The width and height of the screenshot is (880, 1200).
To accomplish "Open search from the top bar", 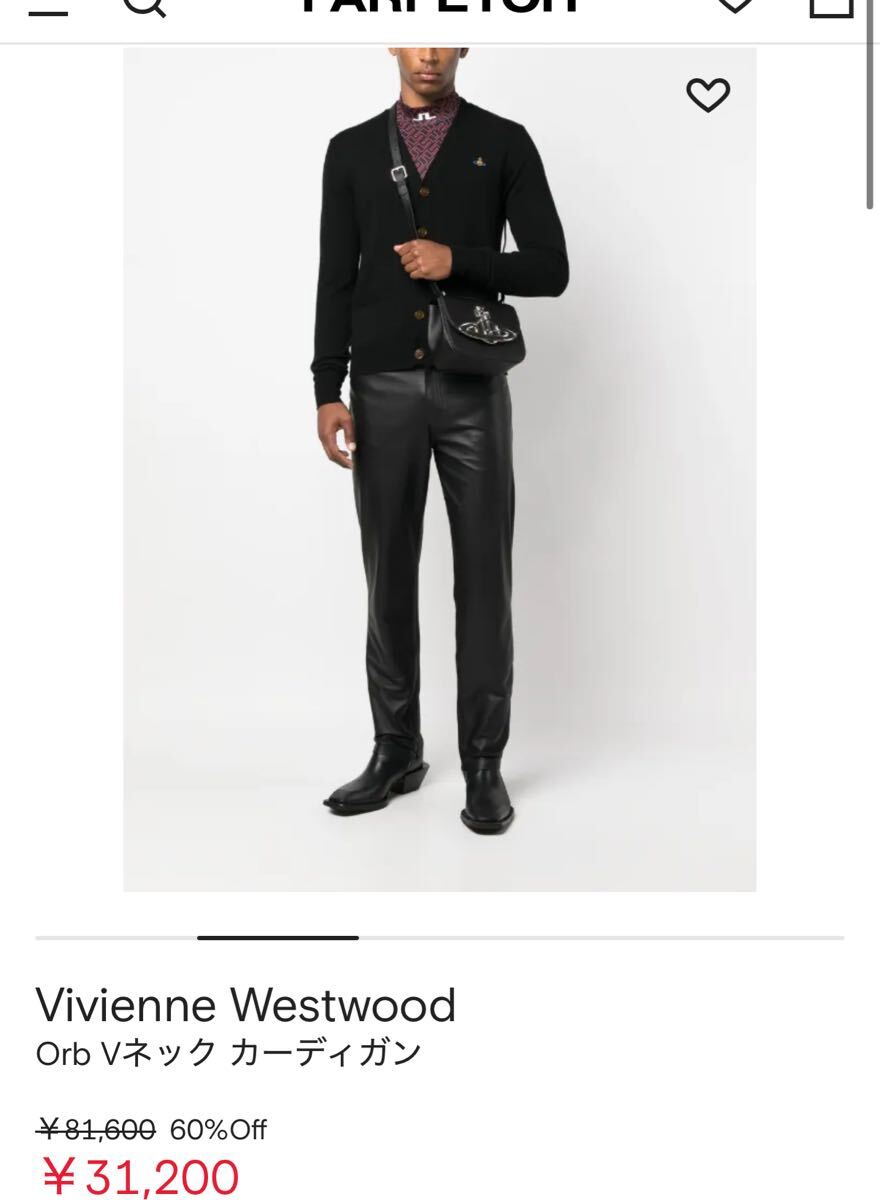I will coord(144,8).
